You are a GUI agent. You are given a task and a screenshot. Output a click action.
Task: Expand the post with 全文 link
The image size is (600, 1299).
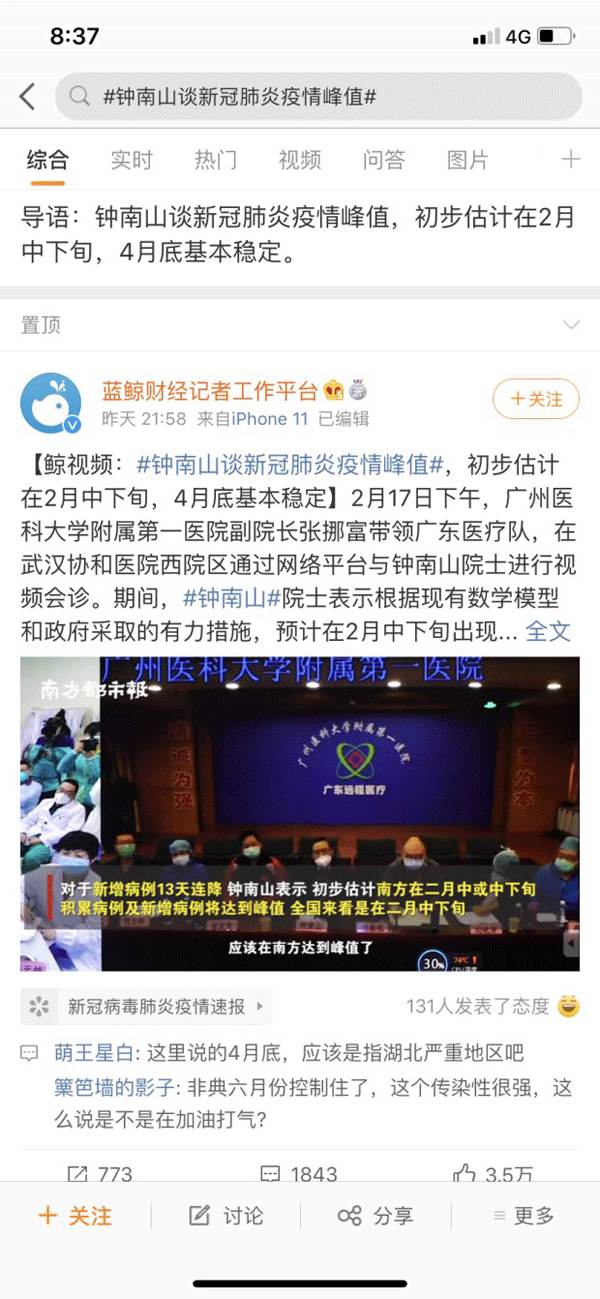point(548,631)
